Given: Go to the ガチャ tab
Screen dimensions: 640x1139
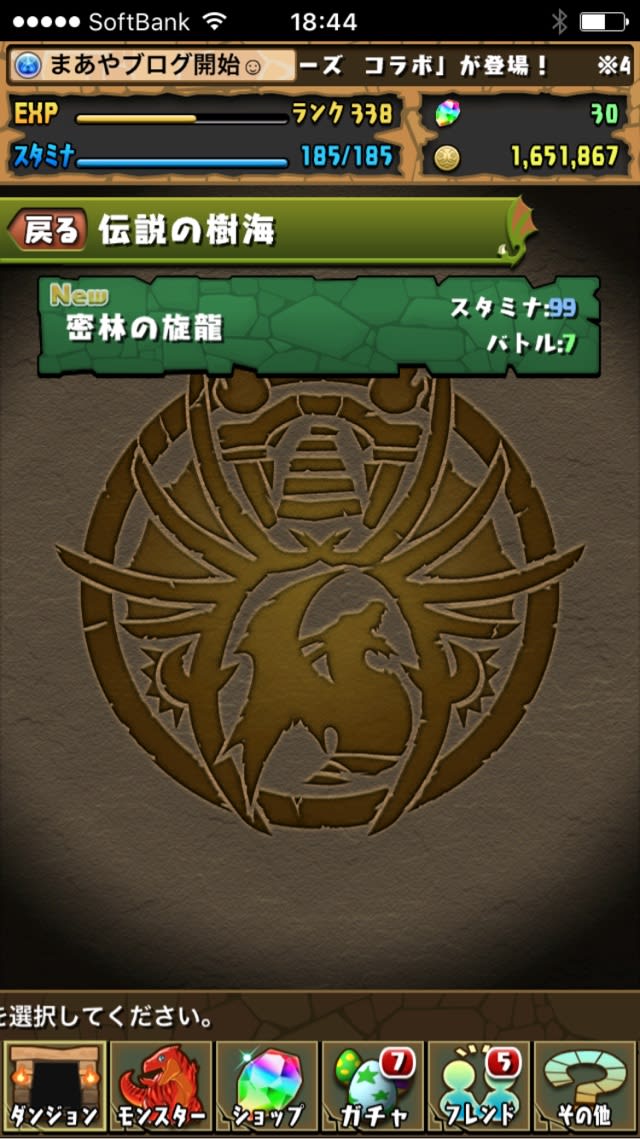Looking at the screenshot, I should 373,1087.
